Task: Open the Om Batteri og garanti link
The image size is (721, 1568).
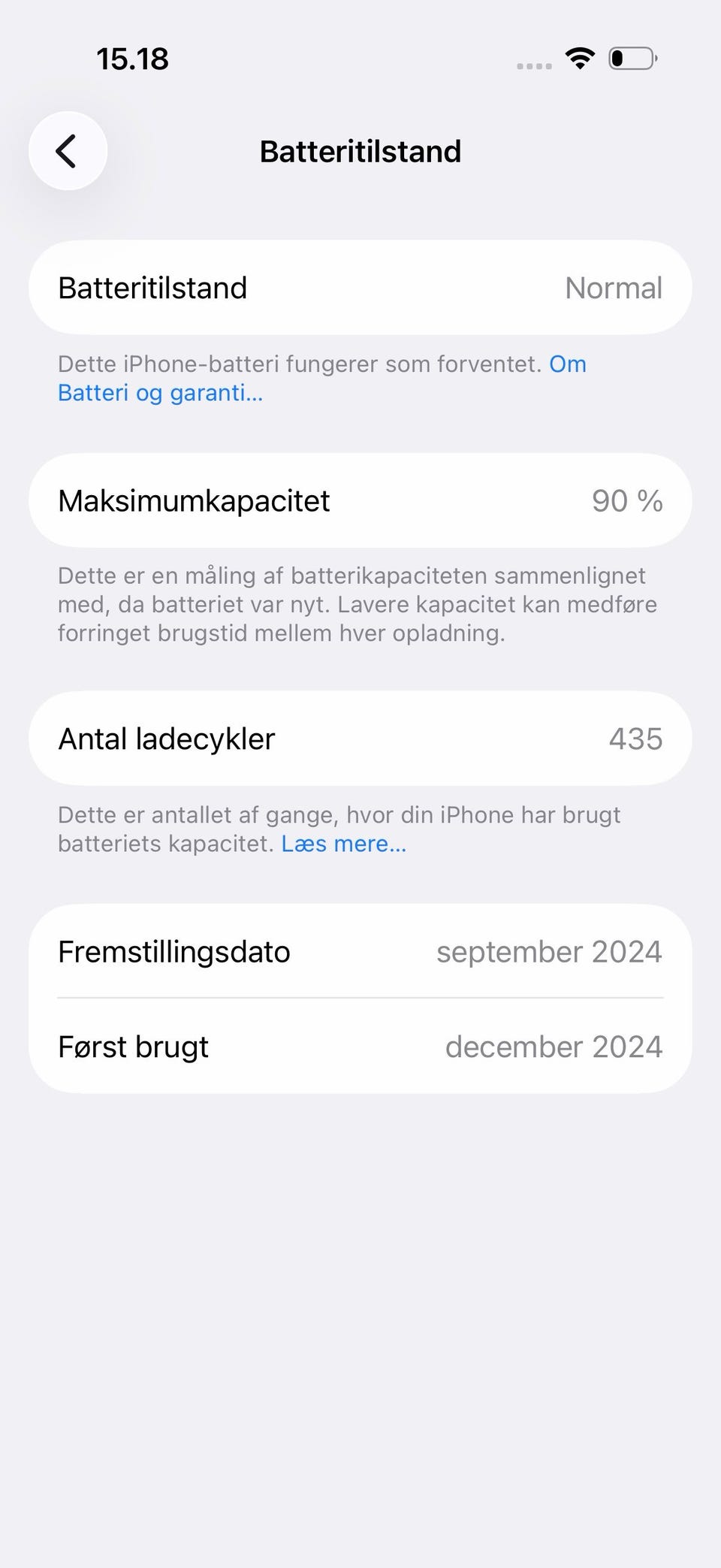Action: [x=160, y=392]
